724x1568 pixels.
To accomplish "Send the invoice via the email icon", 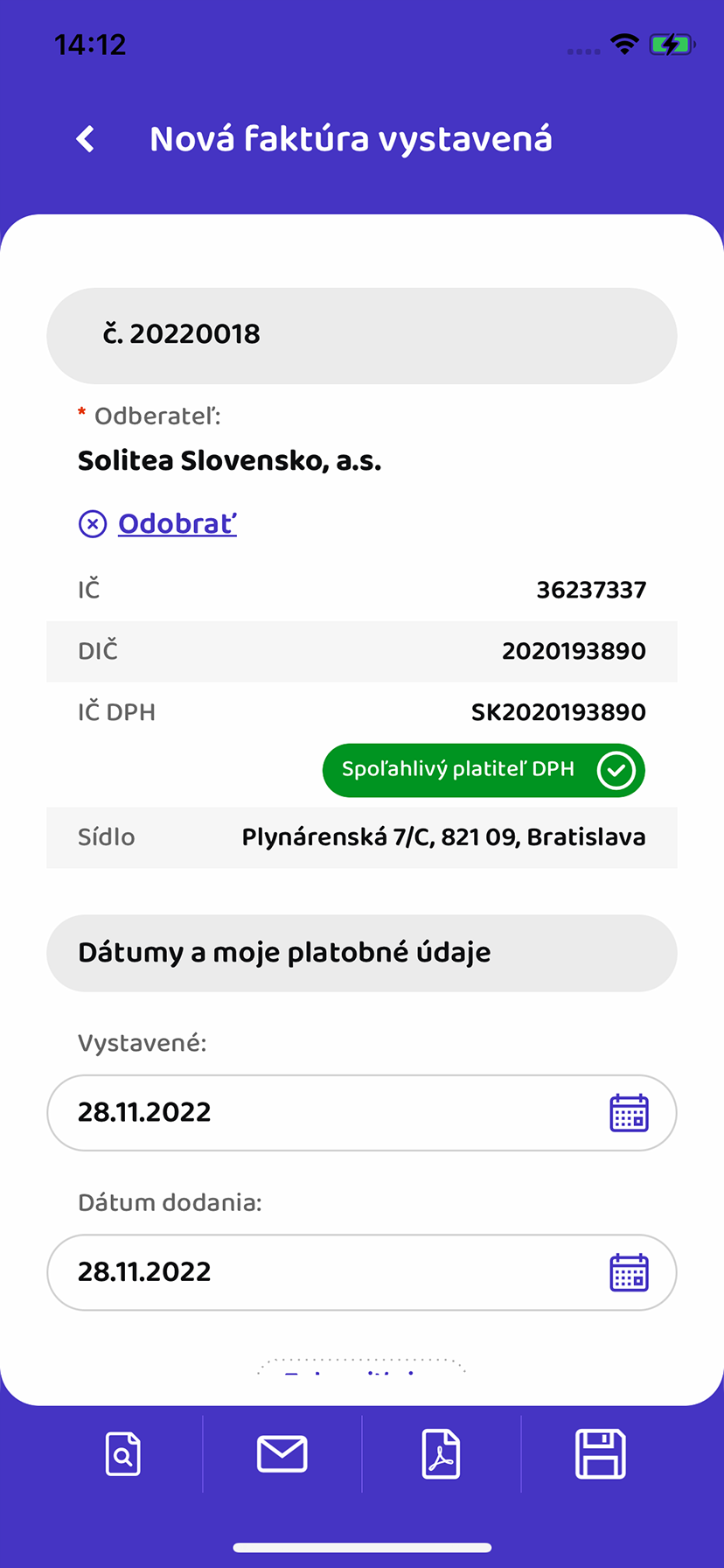I will click(282, 1453).
